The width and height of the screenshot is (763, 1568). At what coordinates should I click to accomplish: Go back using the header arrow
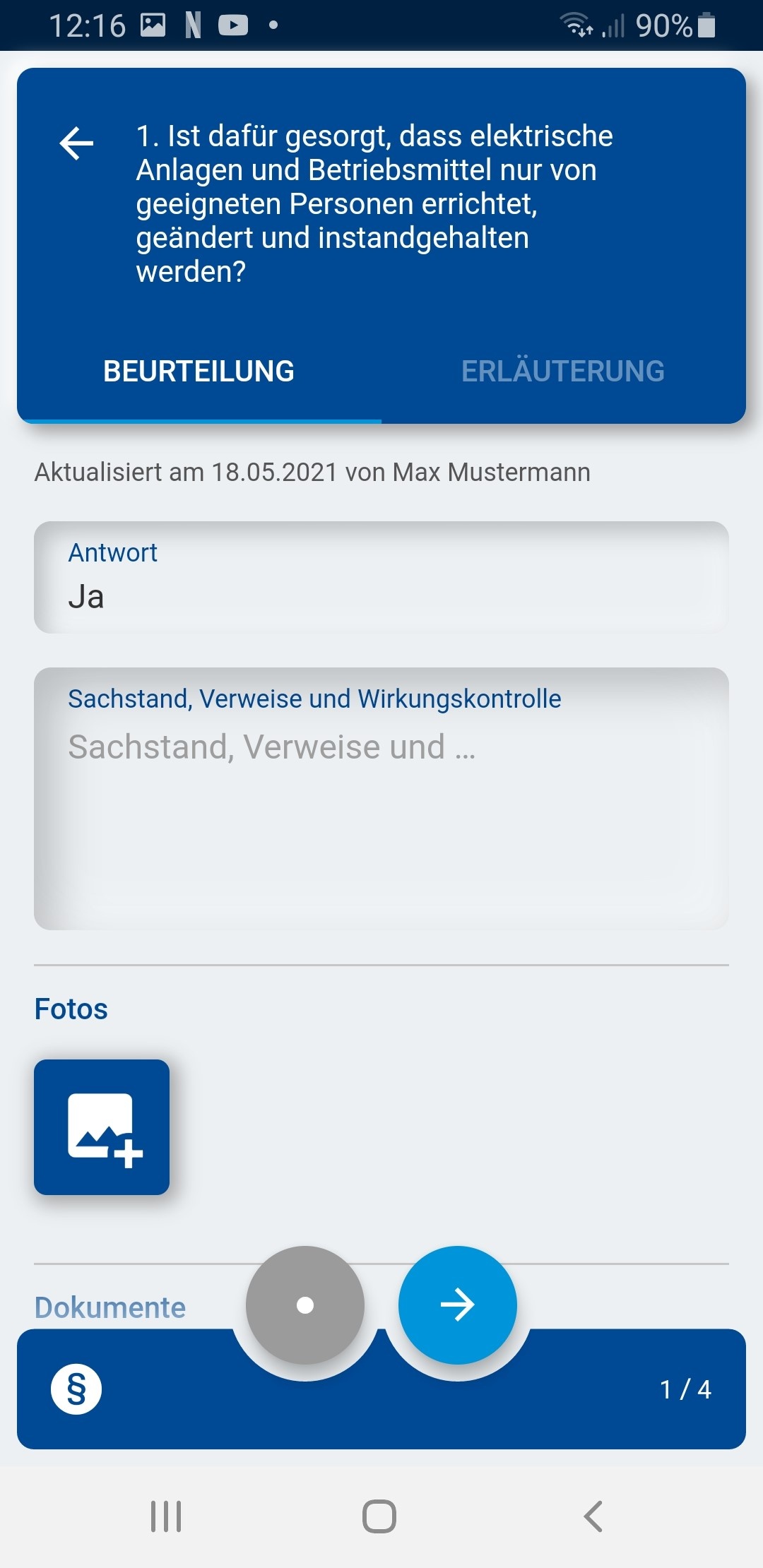[76, 143]
